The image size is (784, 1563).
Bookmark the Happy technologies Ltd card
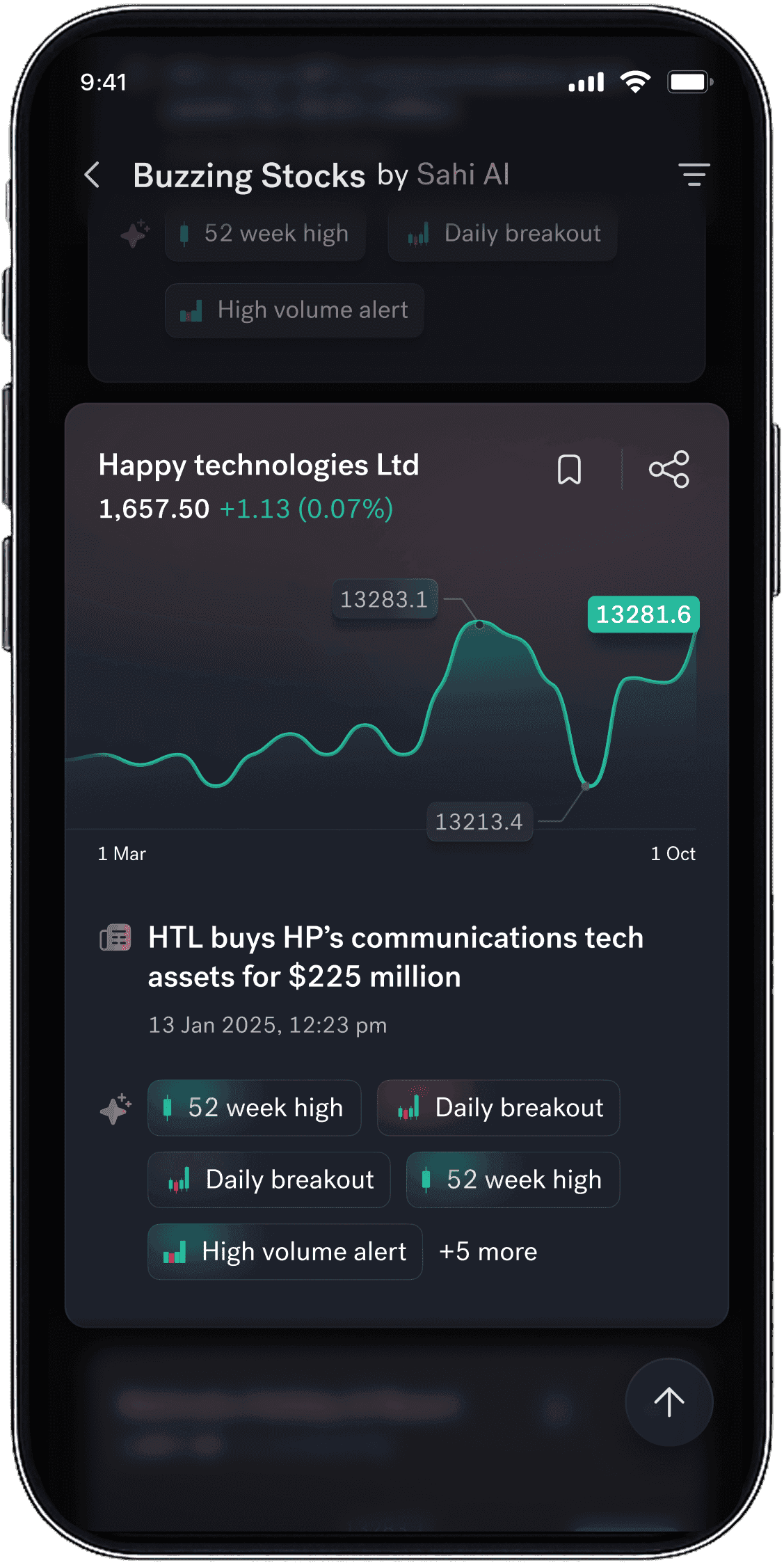pyautogui.click(x=570, y=470)
